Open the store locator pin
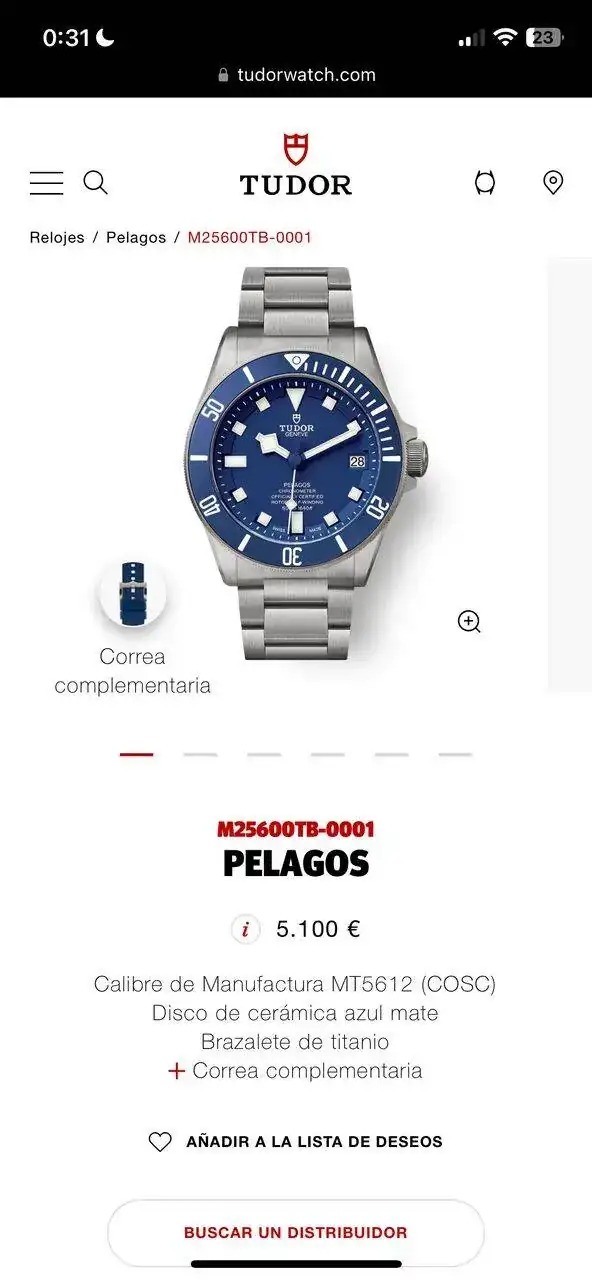This screenshot has height=1280, width=592. 553,182
